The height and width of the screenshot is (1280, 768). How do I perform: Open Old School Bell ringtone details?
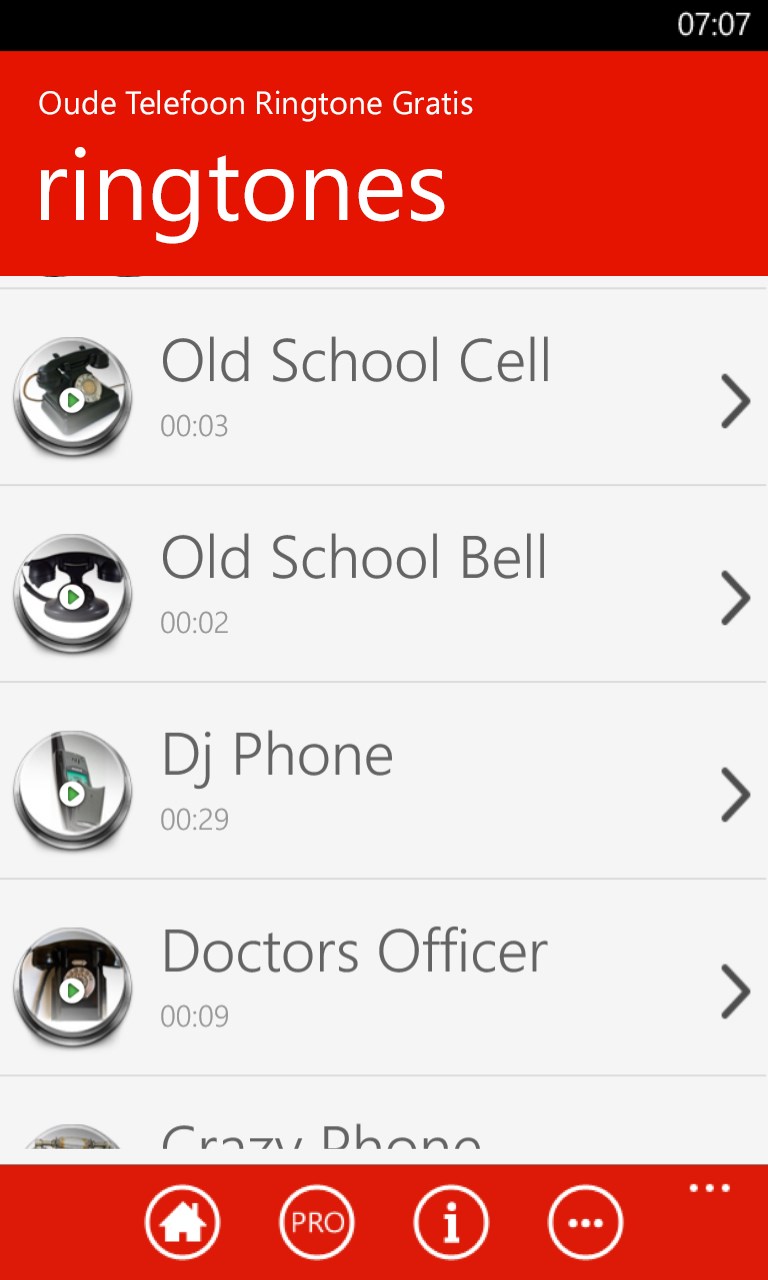coord(735,598)
